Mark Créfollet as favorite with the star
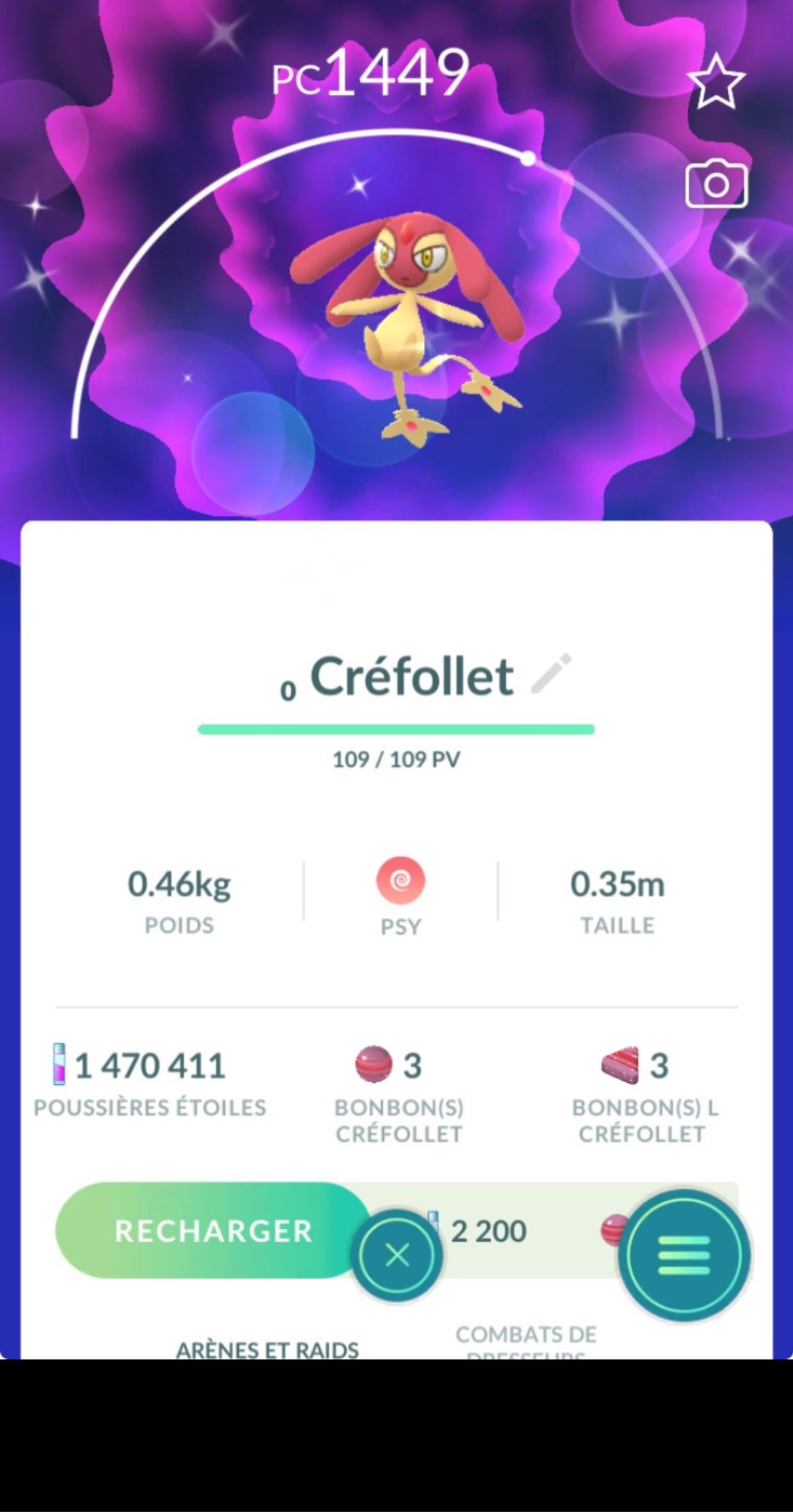Viewport: 793px width, 1512px height. [x=716, y=82]
